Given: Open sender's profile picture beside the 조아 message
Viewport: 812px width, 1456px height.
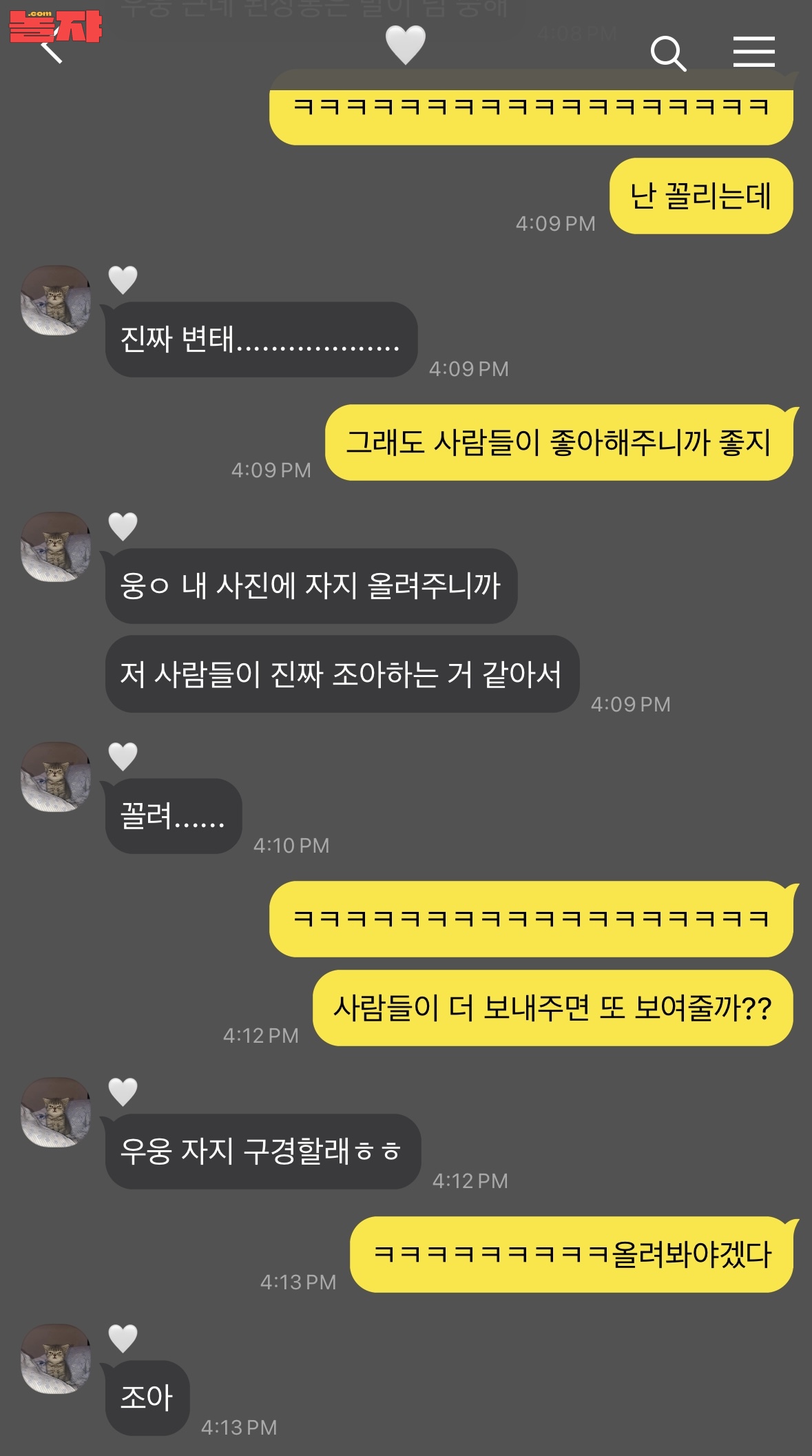Looking at the screenshot, I should pyautogui.click(x=56, y=1358).
